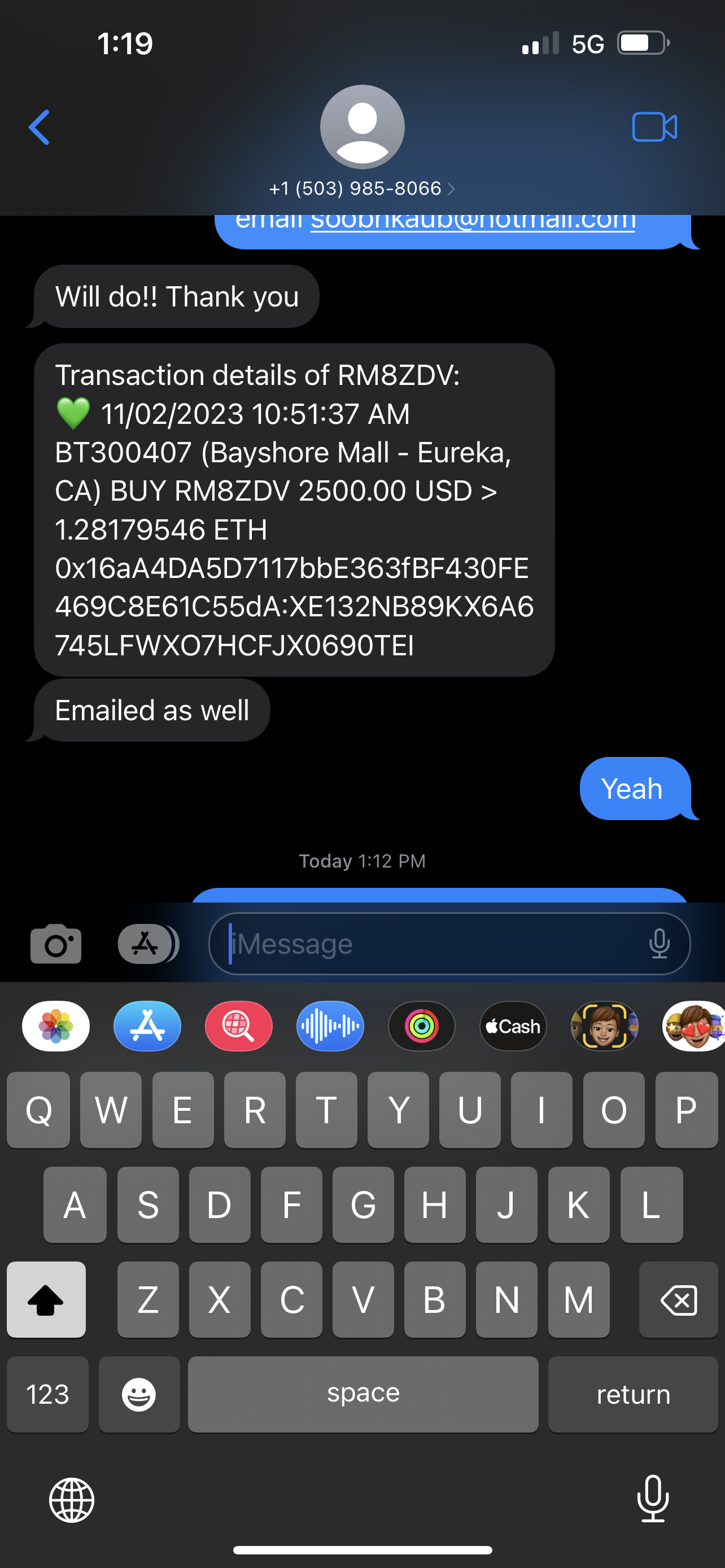Open the Fitness activity rings app
The height and width of the screenshot is (1568, 725).
(421, 1026)
